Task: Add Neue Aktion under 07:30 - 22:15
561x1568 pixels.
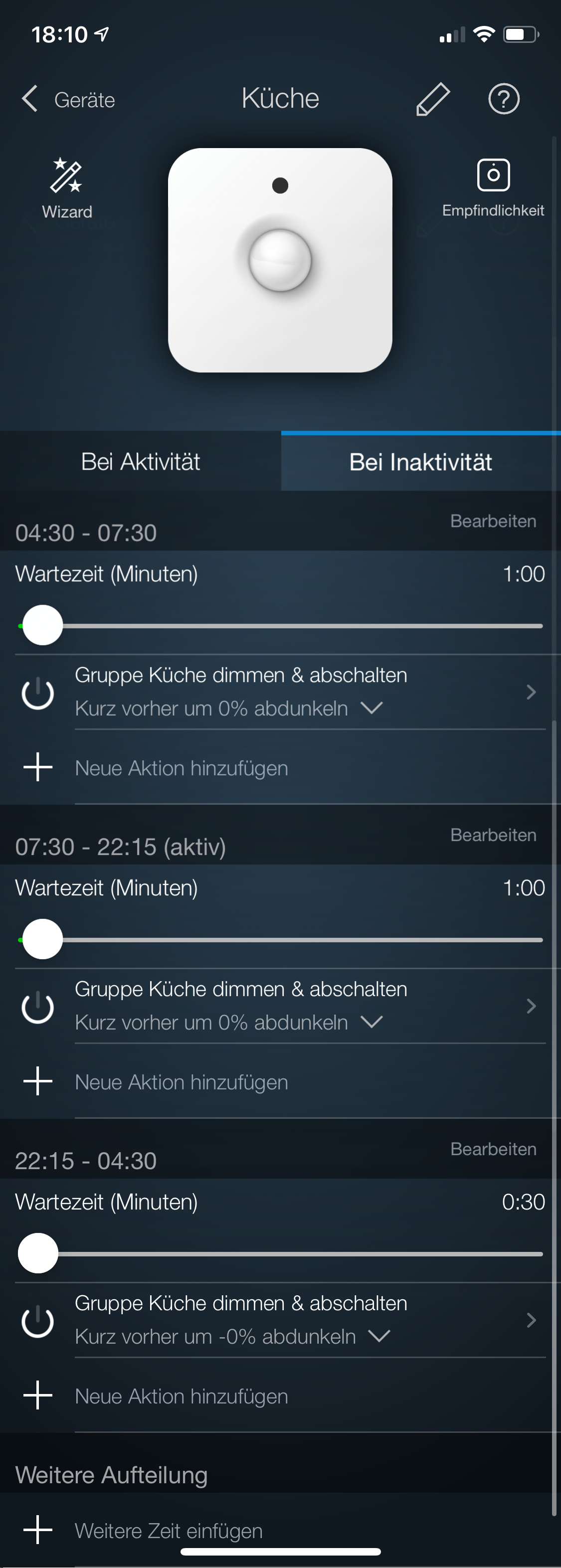Action: click(x=181, y=1082)
